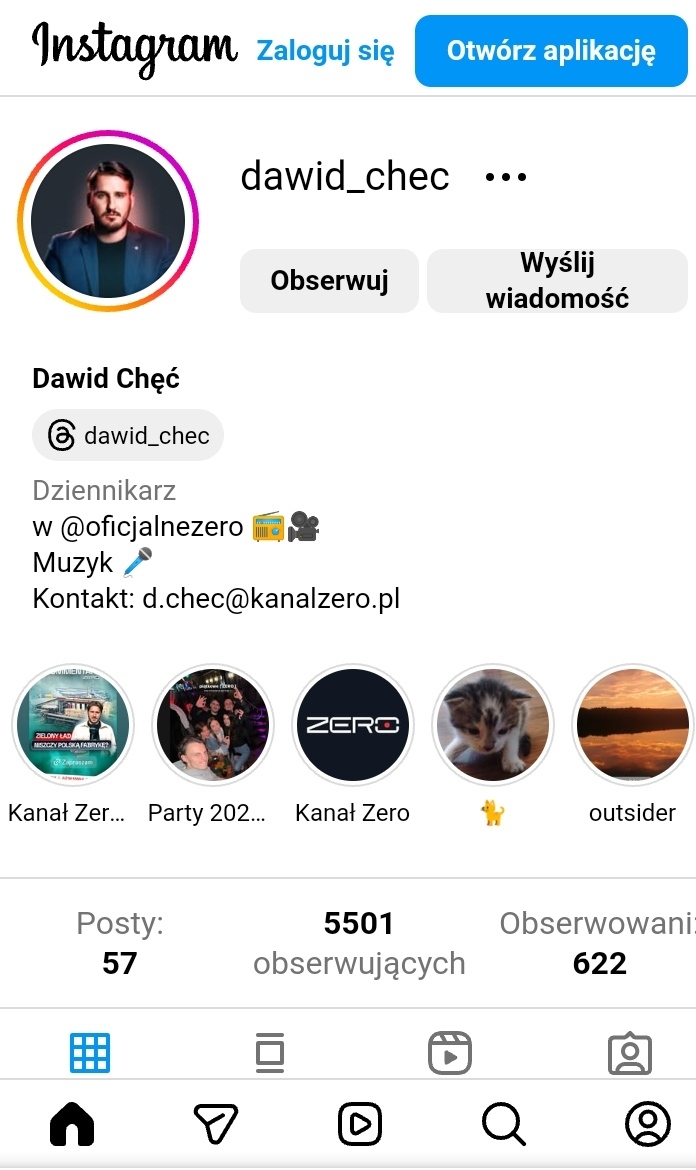Show the 622 Obserwowani list
This screenshot has height=1170, width=696.
pos(599,943)
